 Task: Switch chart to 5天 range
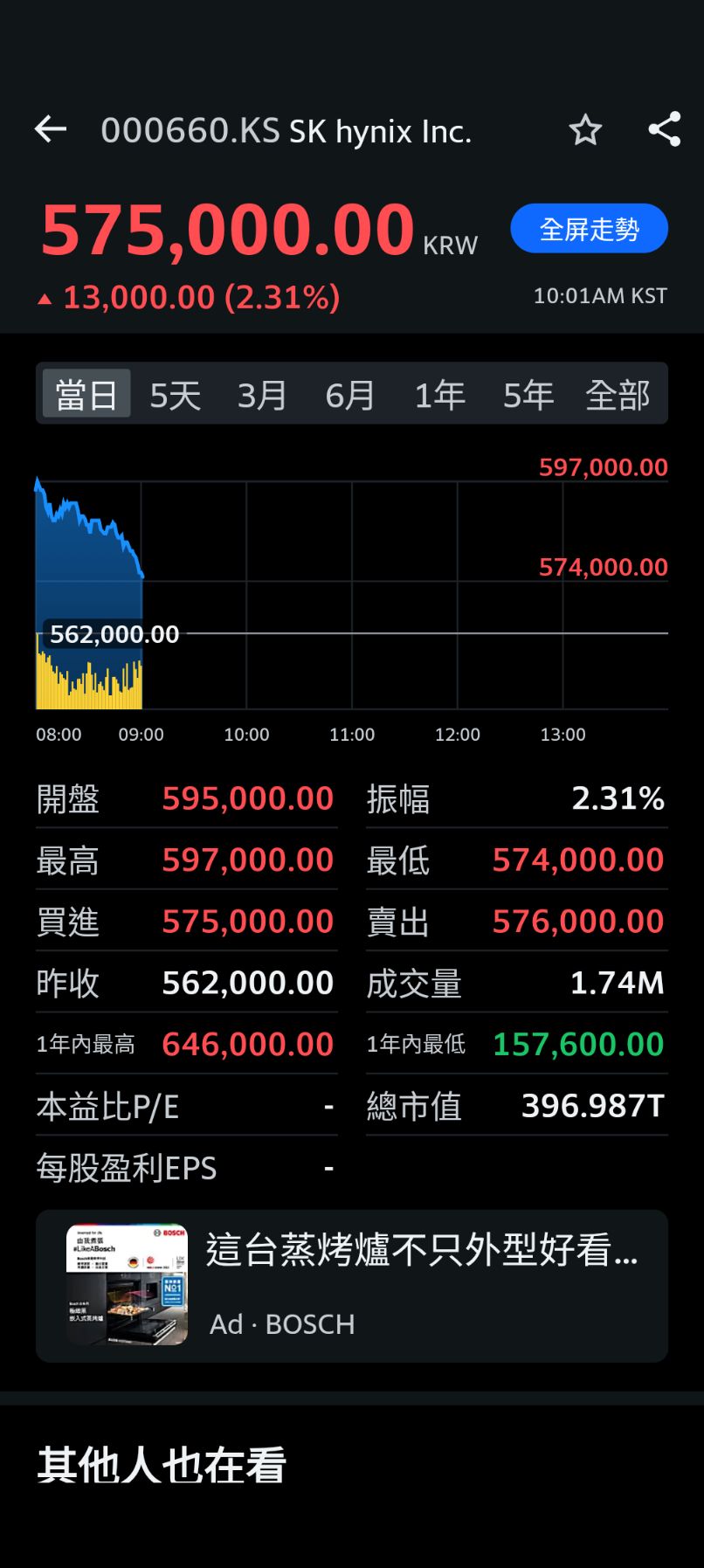pos(175,395)
